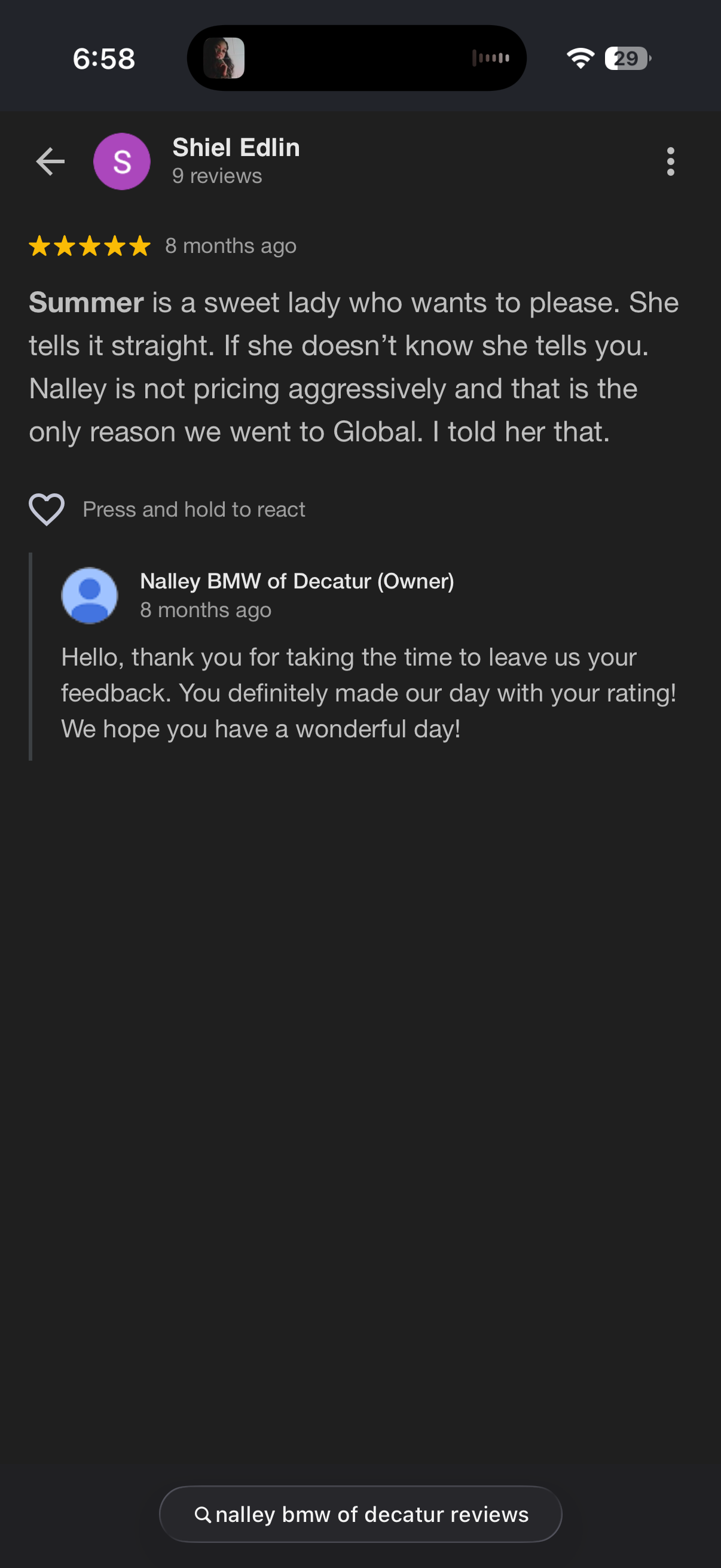Viewport: 721px width, 1568px height.
Task: Tap 8 months ago on the review
Action: click(231, 246)
